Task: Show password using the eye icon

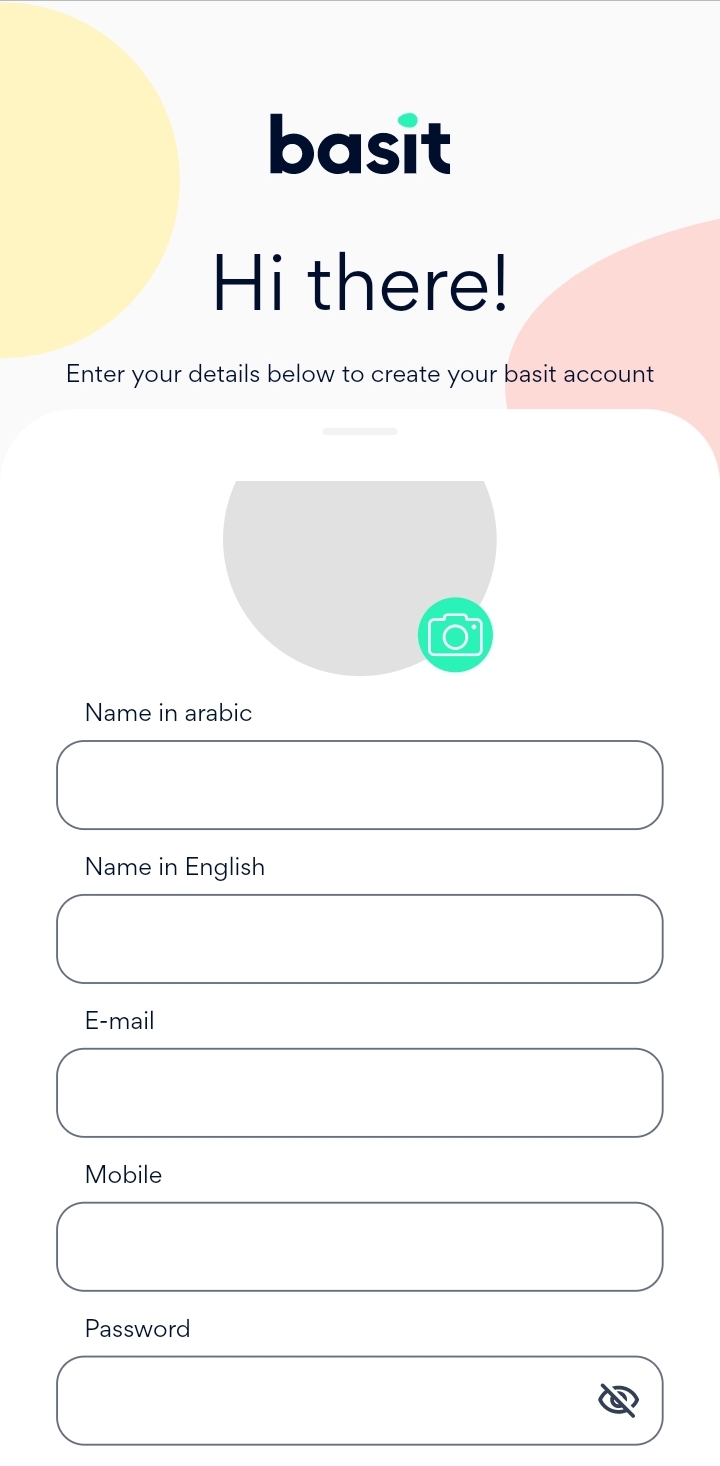Action: (618, 1400)
